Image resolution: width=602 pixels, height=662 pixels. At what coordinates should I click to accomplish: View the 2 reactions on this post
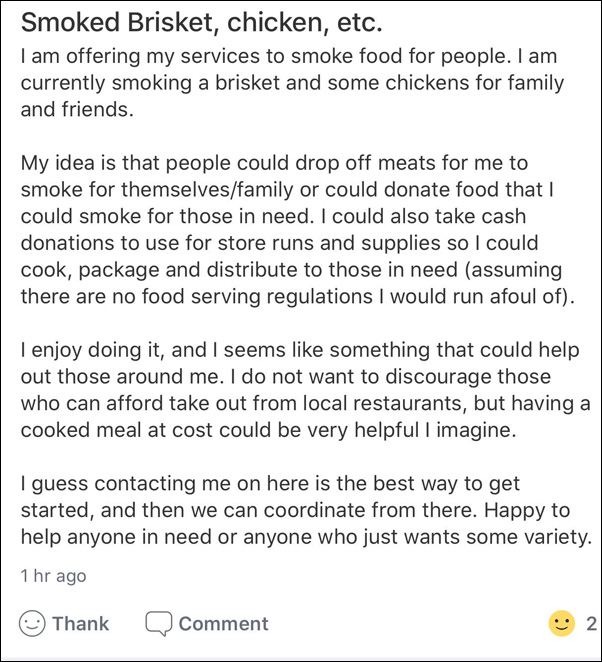[572, 624]
